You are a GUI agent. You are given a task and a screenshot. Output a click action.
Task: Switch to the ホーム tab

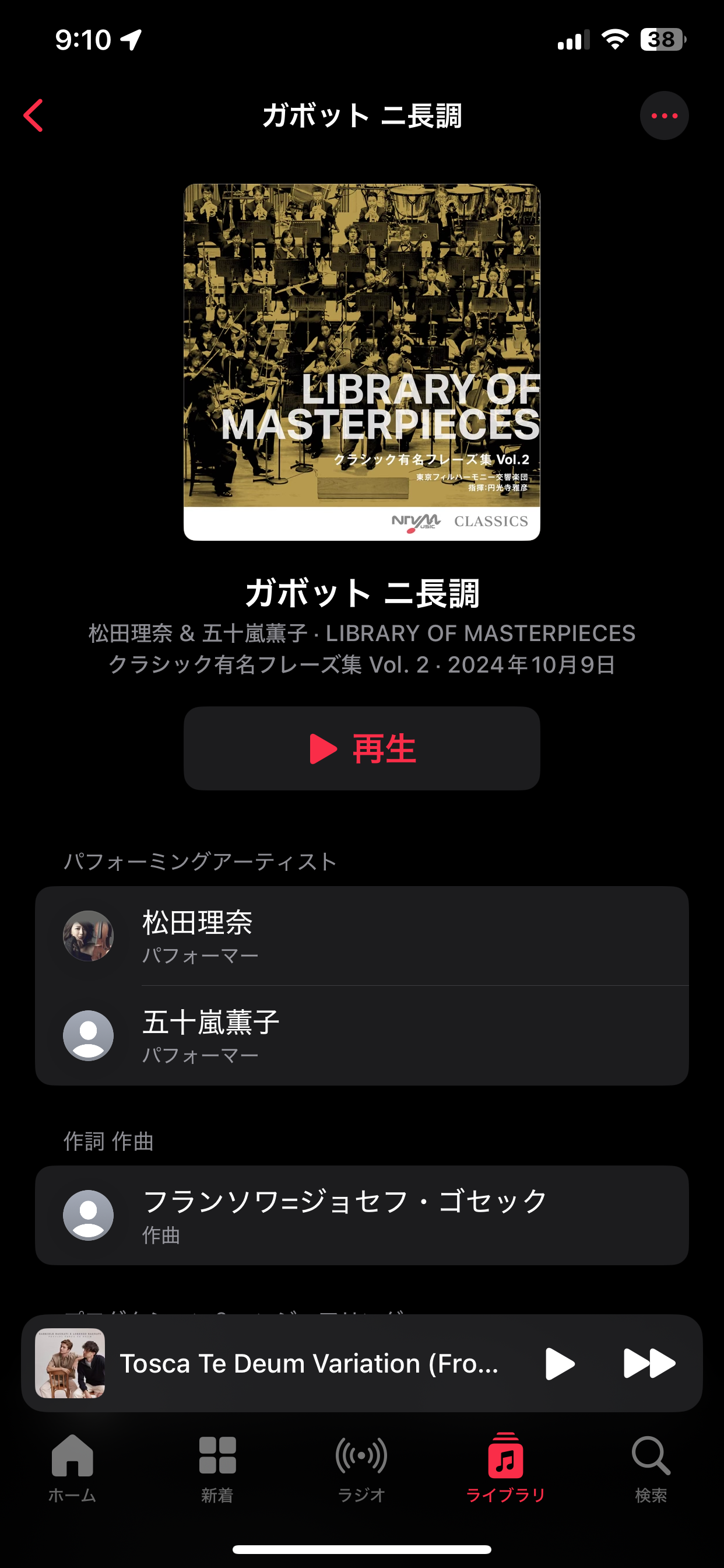[x=72, y=1467]
